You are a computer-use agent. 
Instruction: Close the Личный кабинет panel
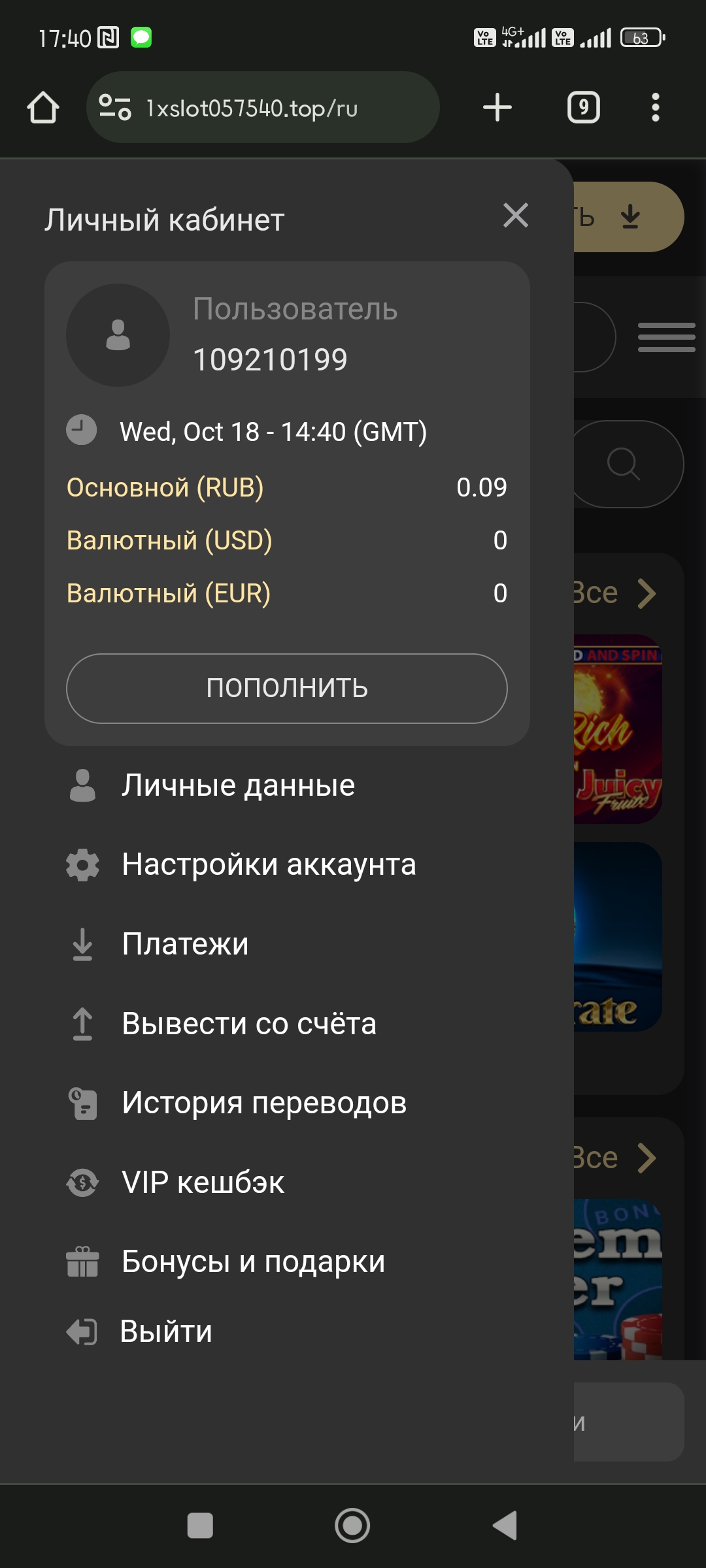[516, 216]
